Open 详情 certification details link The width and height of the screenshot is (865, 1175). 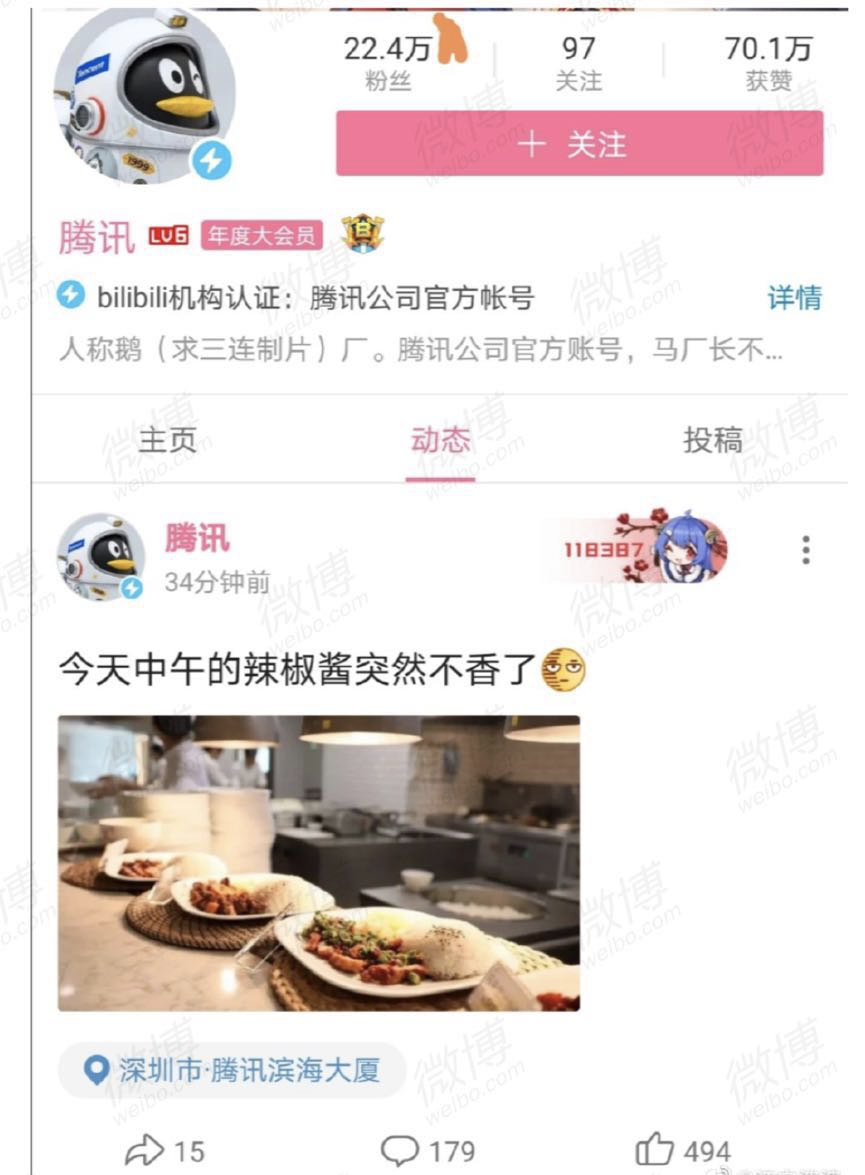coord(794,297)
